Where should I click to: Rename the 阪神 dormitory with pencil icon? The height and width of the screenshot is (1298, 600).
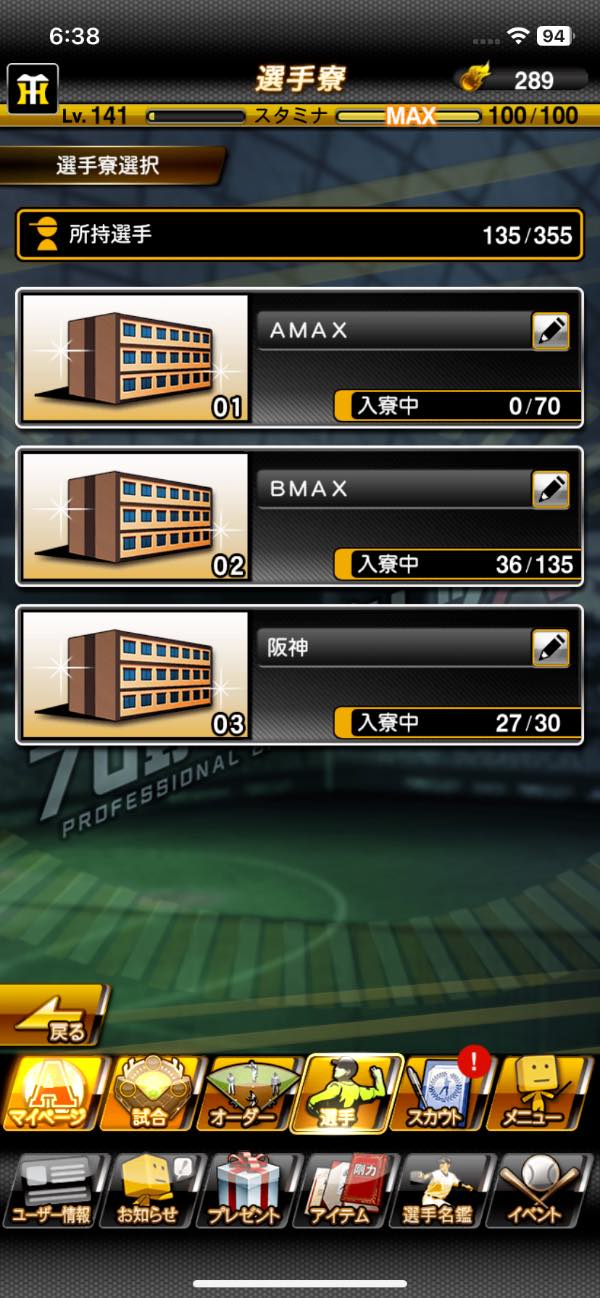click(550, 648)
